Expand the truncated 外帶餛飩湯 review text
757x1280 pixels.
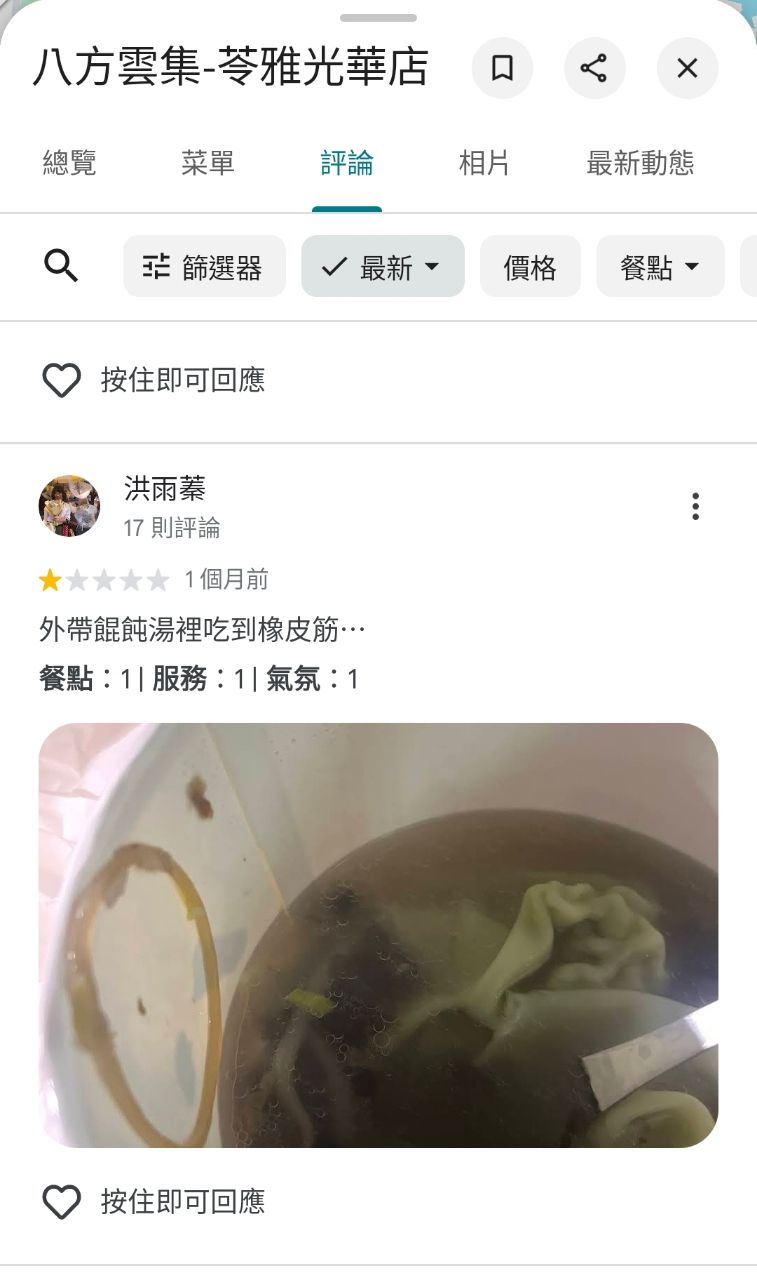click(x=202, y=630)
